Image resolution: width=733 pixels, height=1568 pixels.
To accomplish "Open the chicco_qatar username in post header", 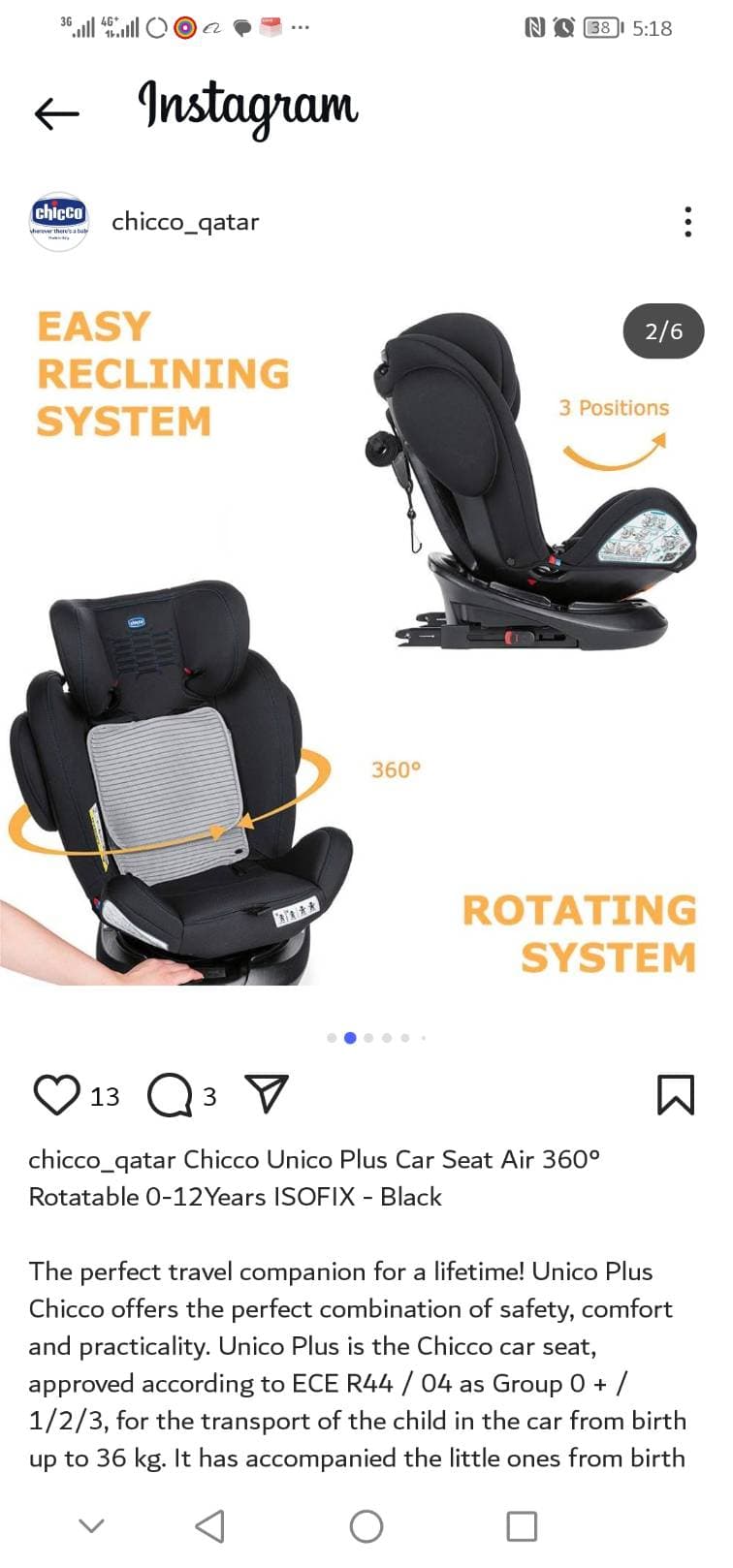I will (x=185, y=222).
